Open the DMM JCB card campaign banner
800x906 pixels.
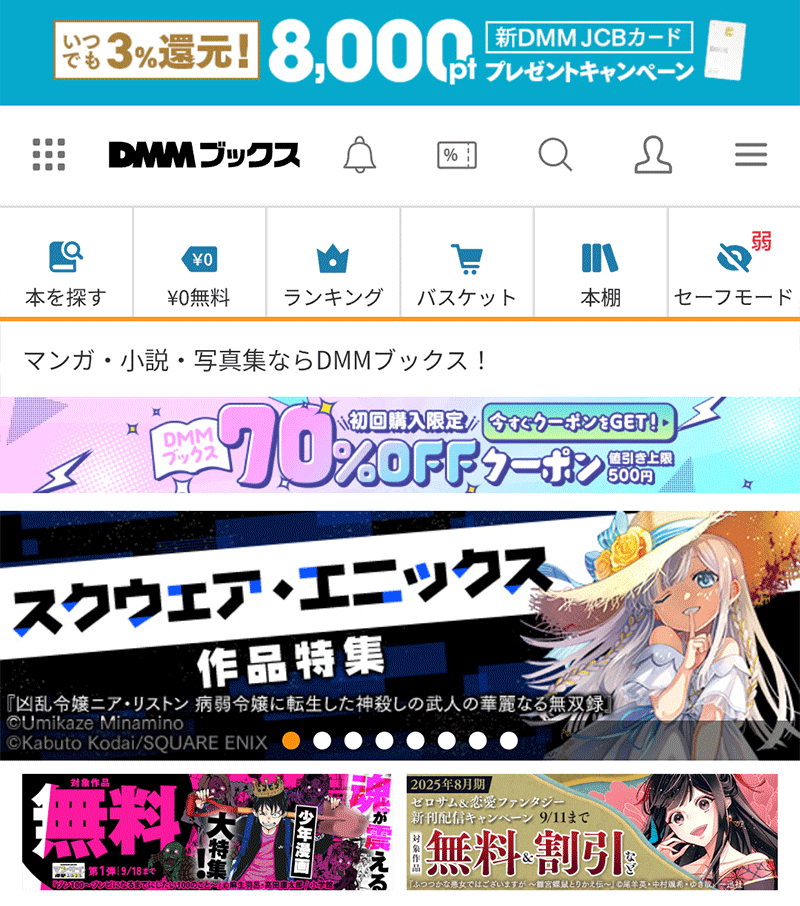click(x=400, y=52)
